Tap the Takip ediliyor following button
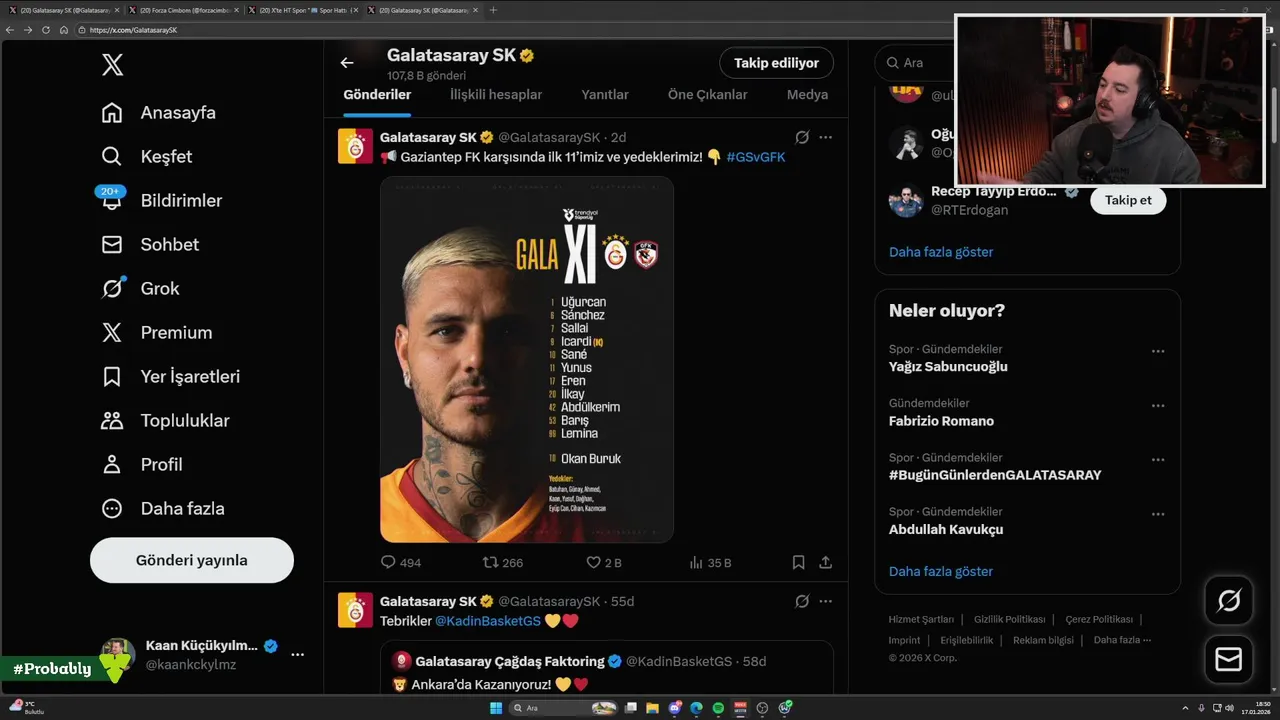 pos(776,63)
